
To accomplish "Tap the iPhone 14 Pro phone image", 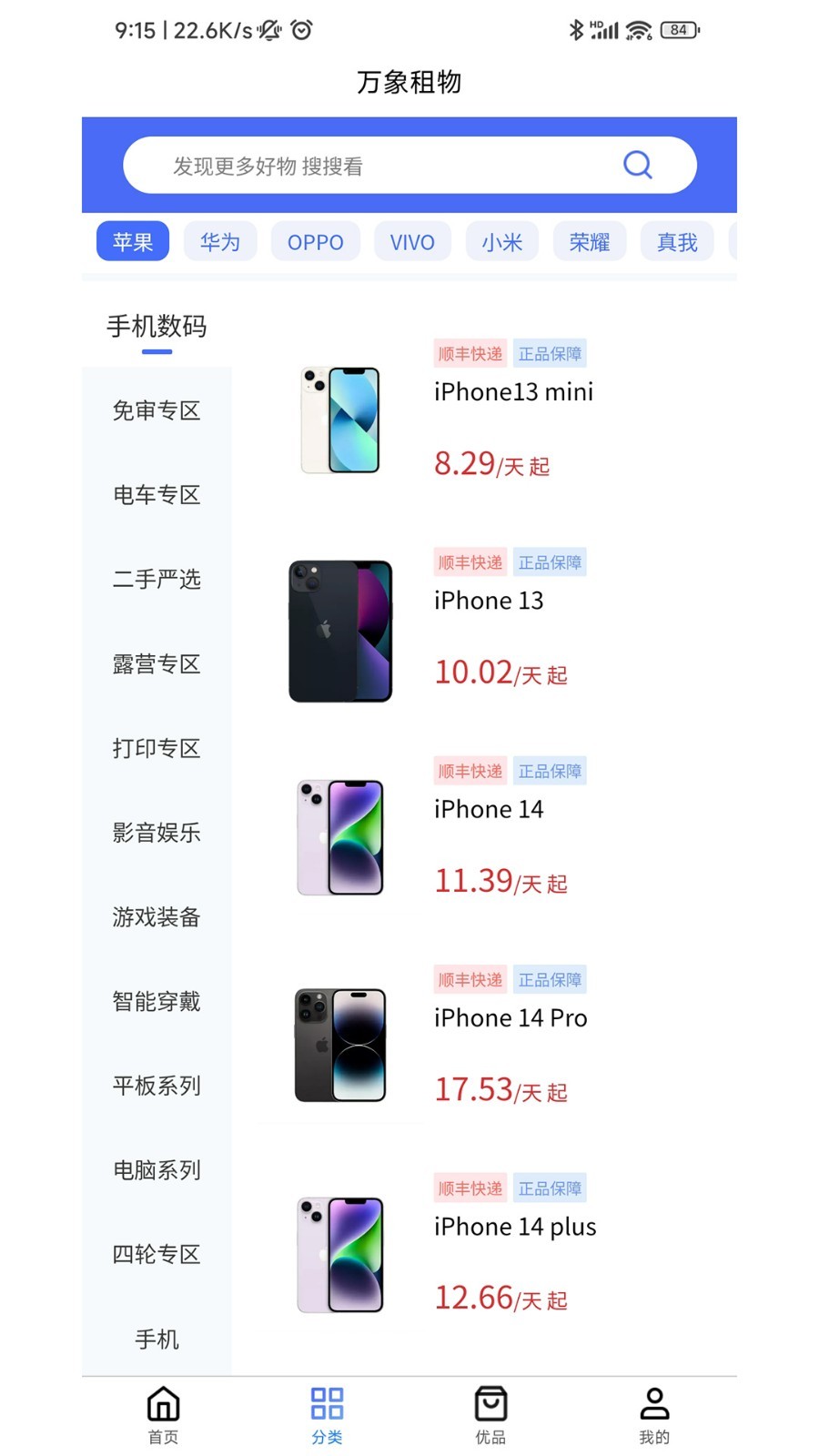I will pyautogui.click(x=339, y=1045).
